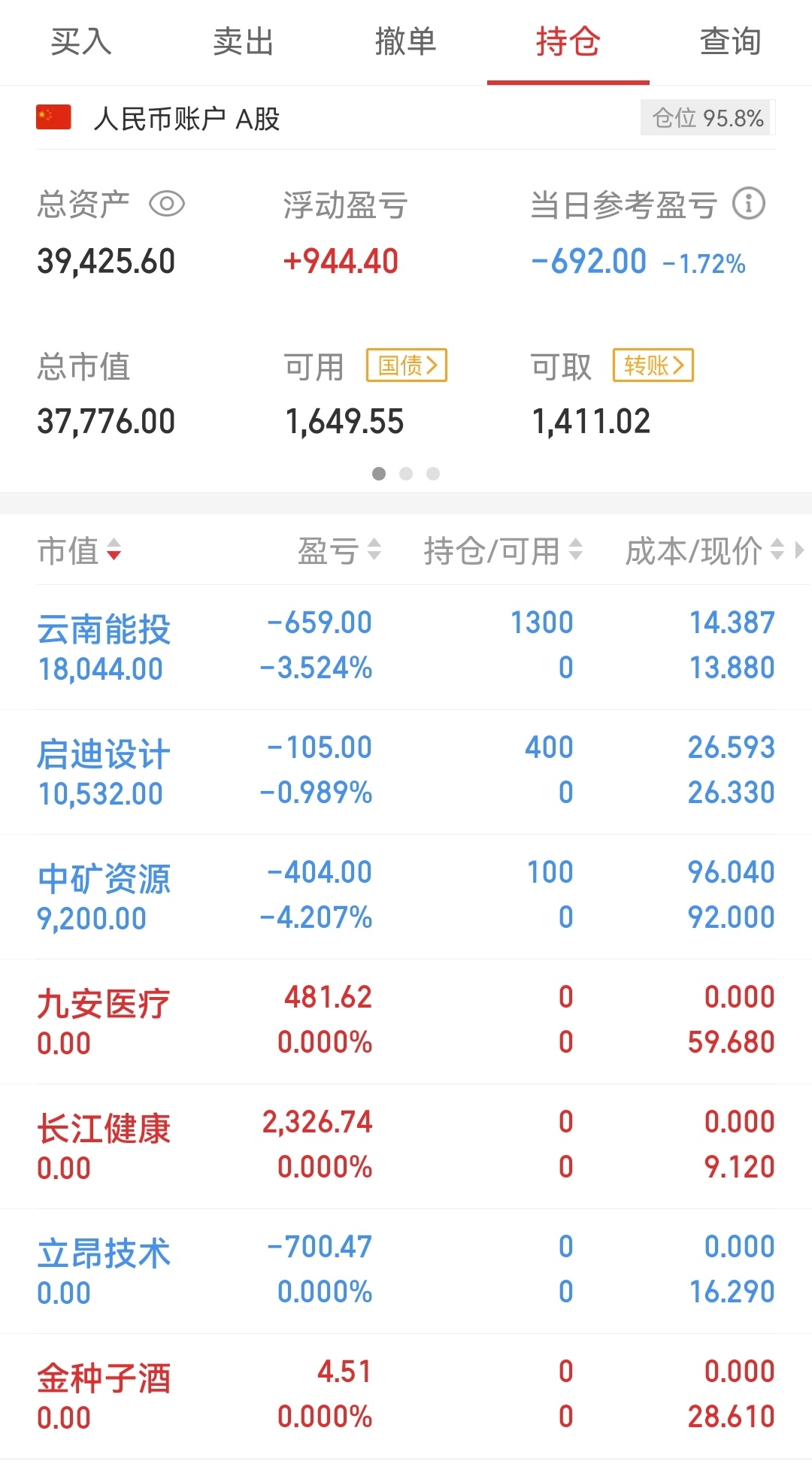Open the 九安医疗 holding row
This screenshot has height=1464, width=812.
(406, 1021)
